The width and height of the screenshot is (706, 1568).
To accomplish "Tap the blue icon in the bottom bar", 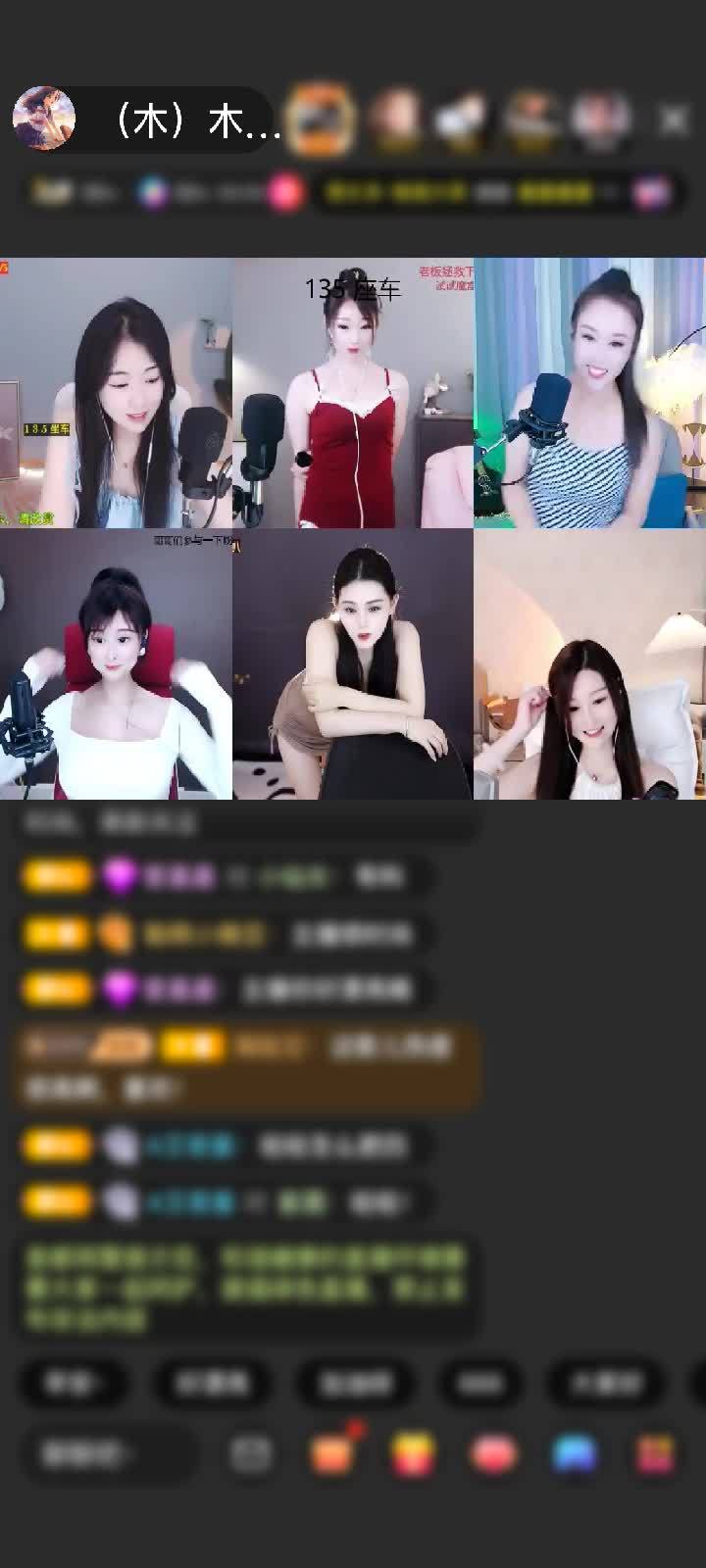I will click(x=575, y=1454).
